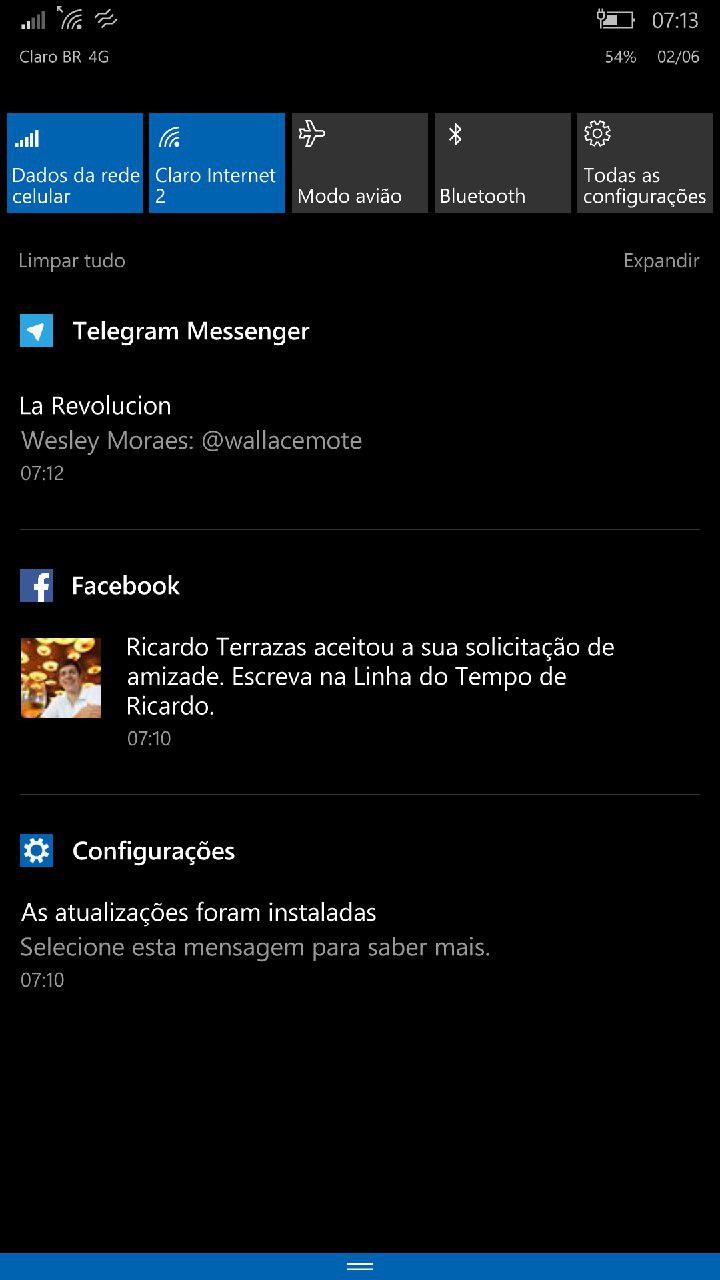Tap Limpar tudo to clear notifications

[72, 261]
